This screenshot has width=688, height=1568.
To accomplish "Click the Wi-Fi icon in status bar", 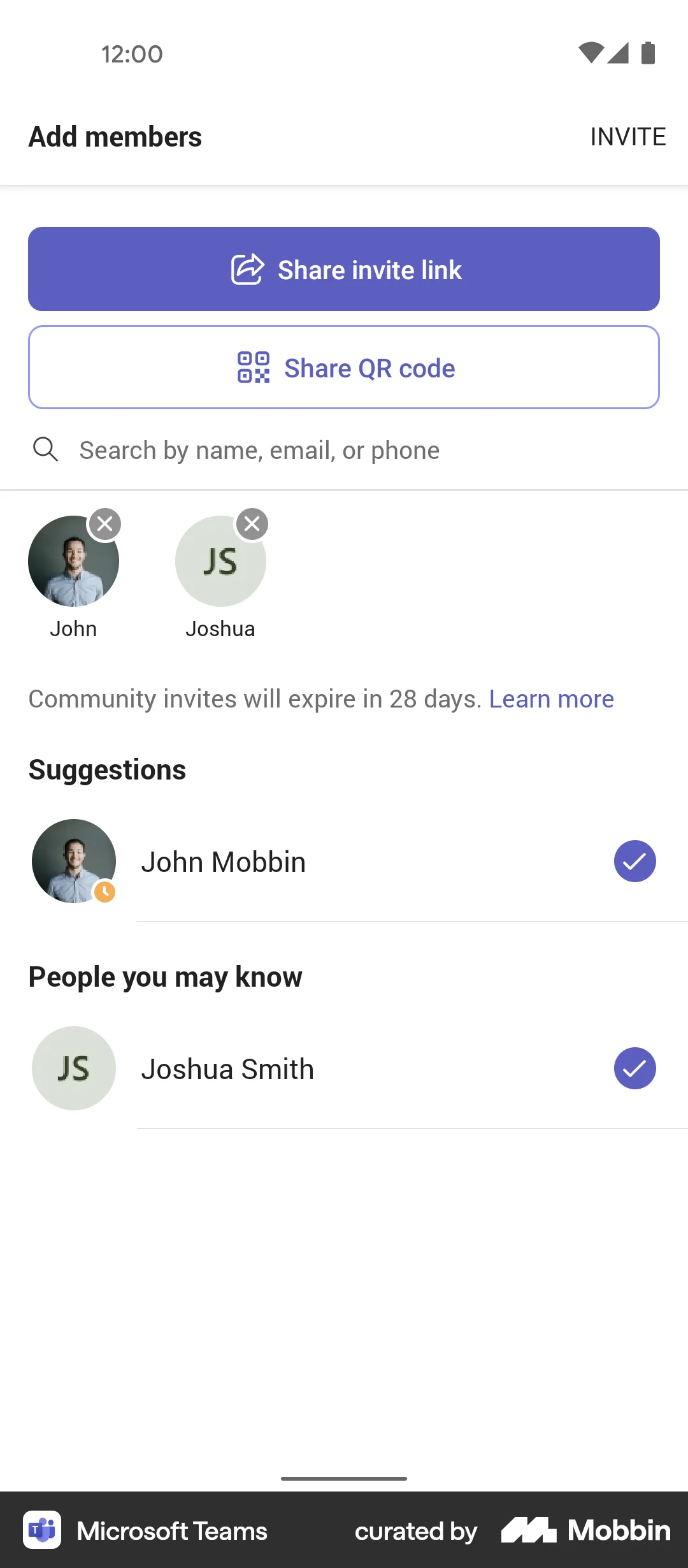I will 592,54.
